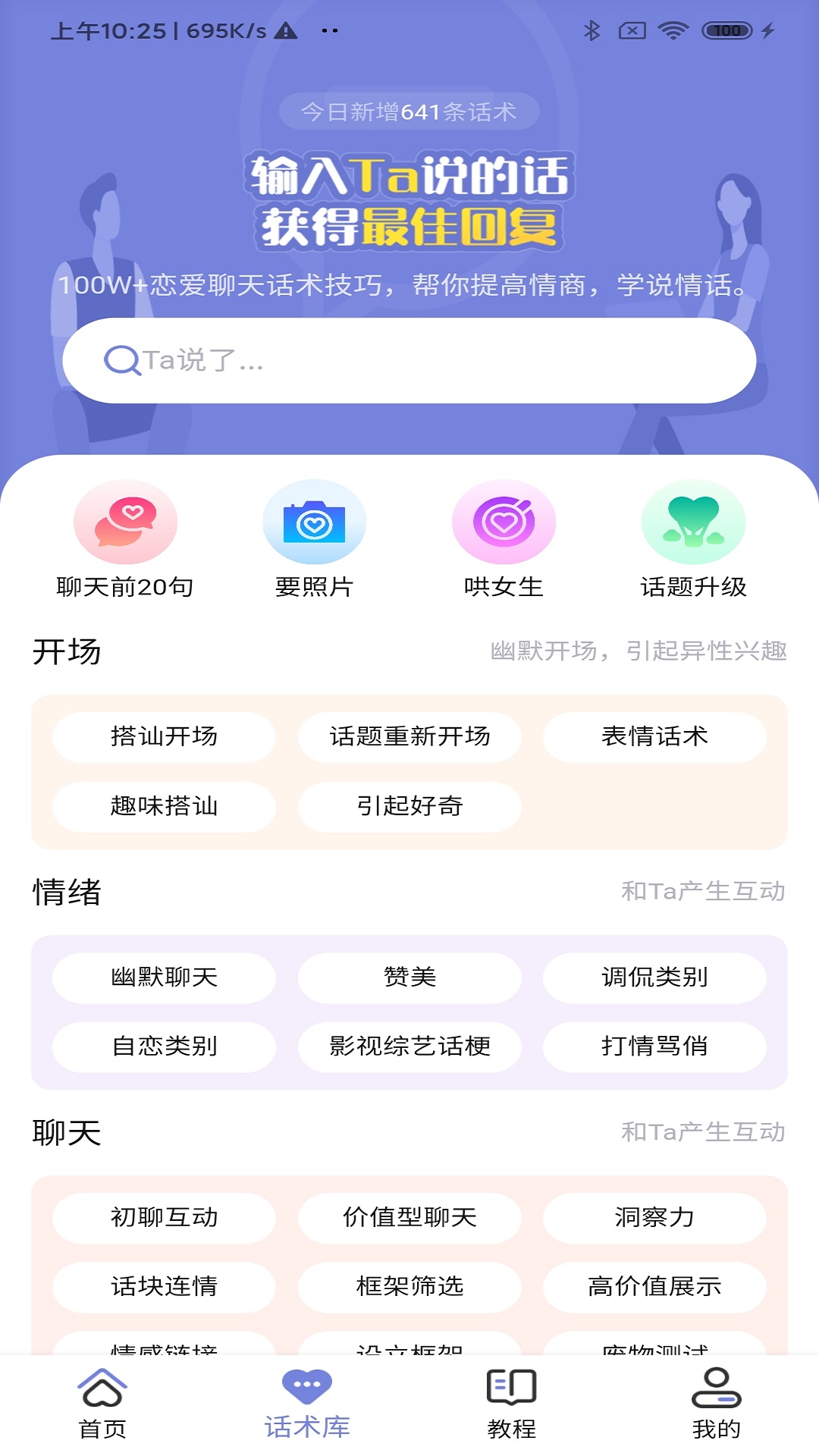Screen dimensions: 819x1456
Task: Open the 赞美 category
Action: pyautogui.click(x=409, y=977)
